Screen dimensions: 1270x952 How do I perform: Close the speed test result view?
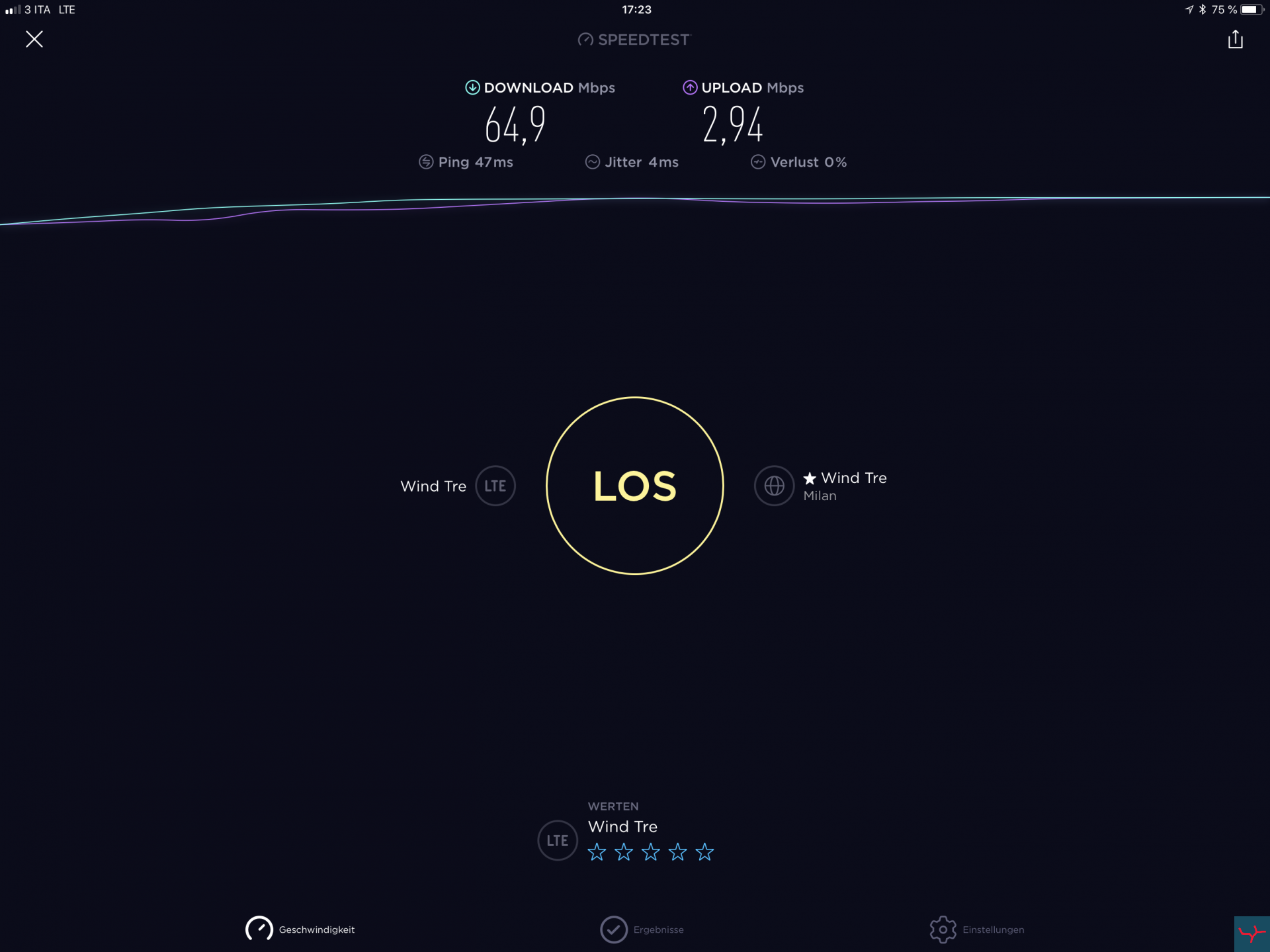34,39
